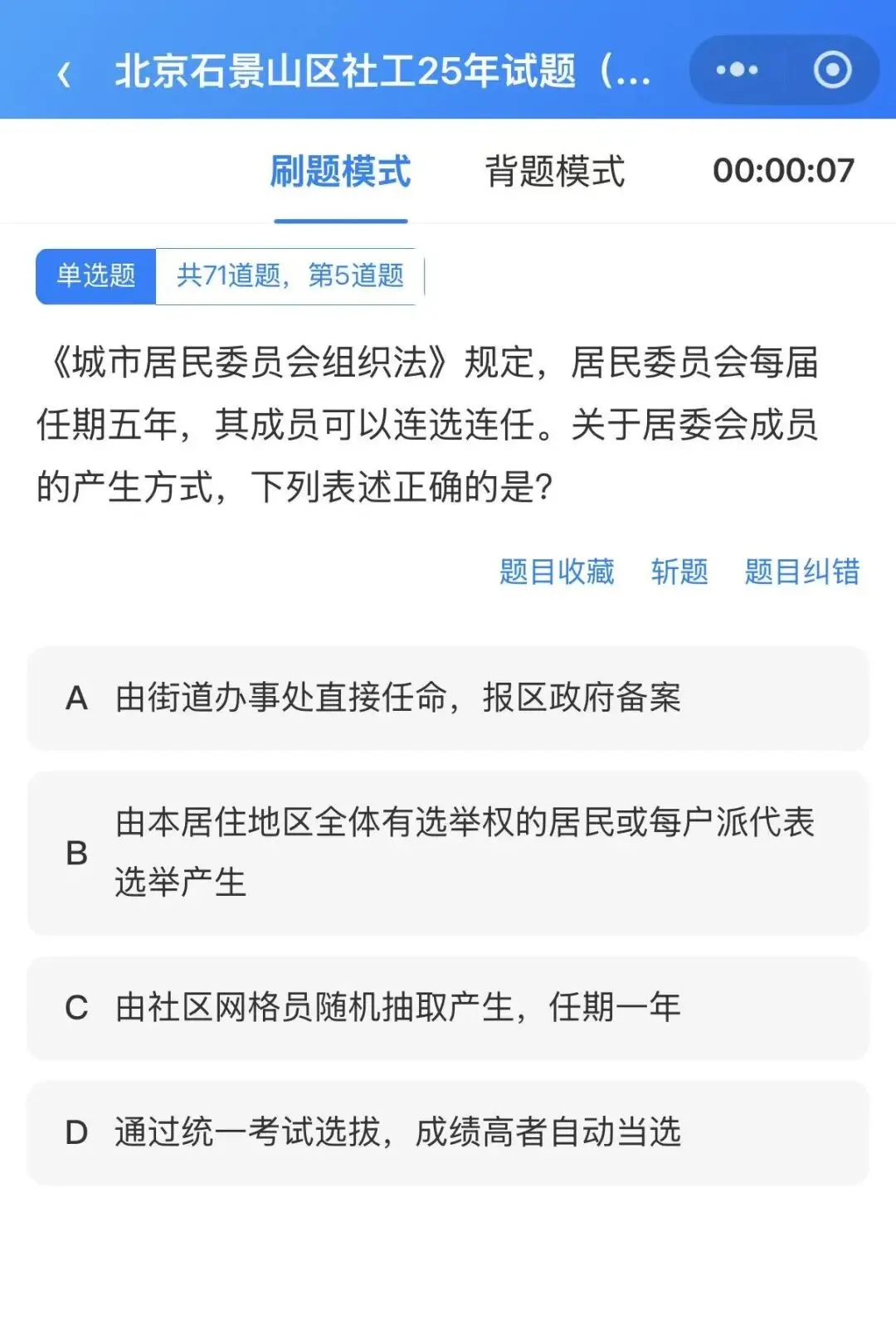Select answer A 由街道办事处直接任命
The height and width of the screenshot is (1343, 896).
(x=448, y=698)
